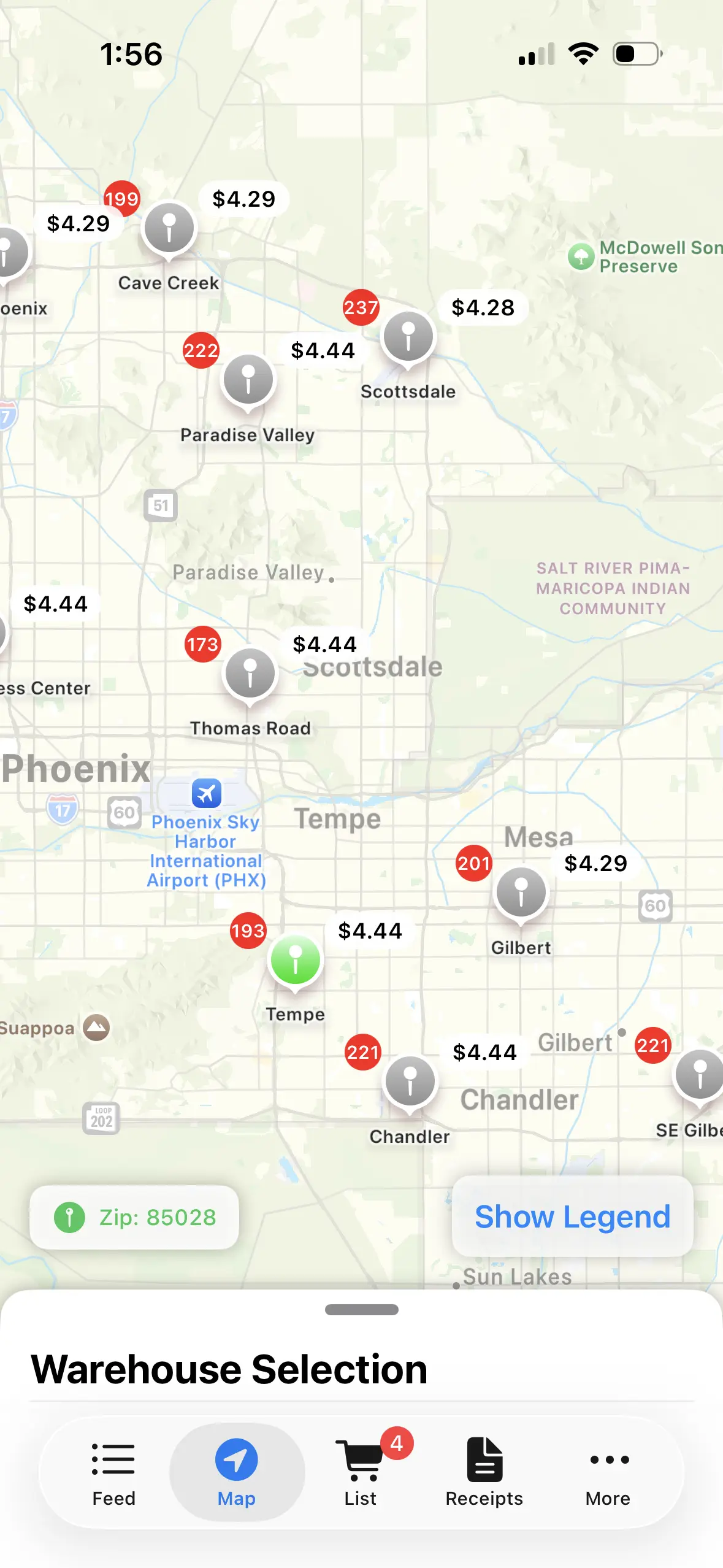Choose the Gilbert warehouse pin

tap(521, 893)
